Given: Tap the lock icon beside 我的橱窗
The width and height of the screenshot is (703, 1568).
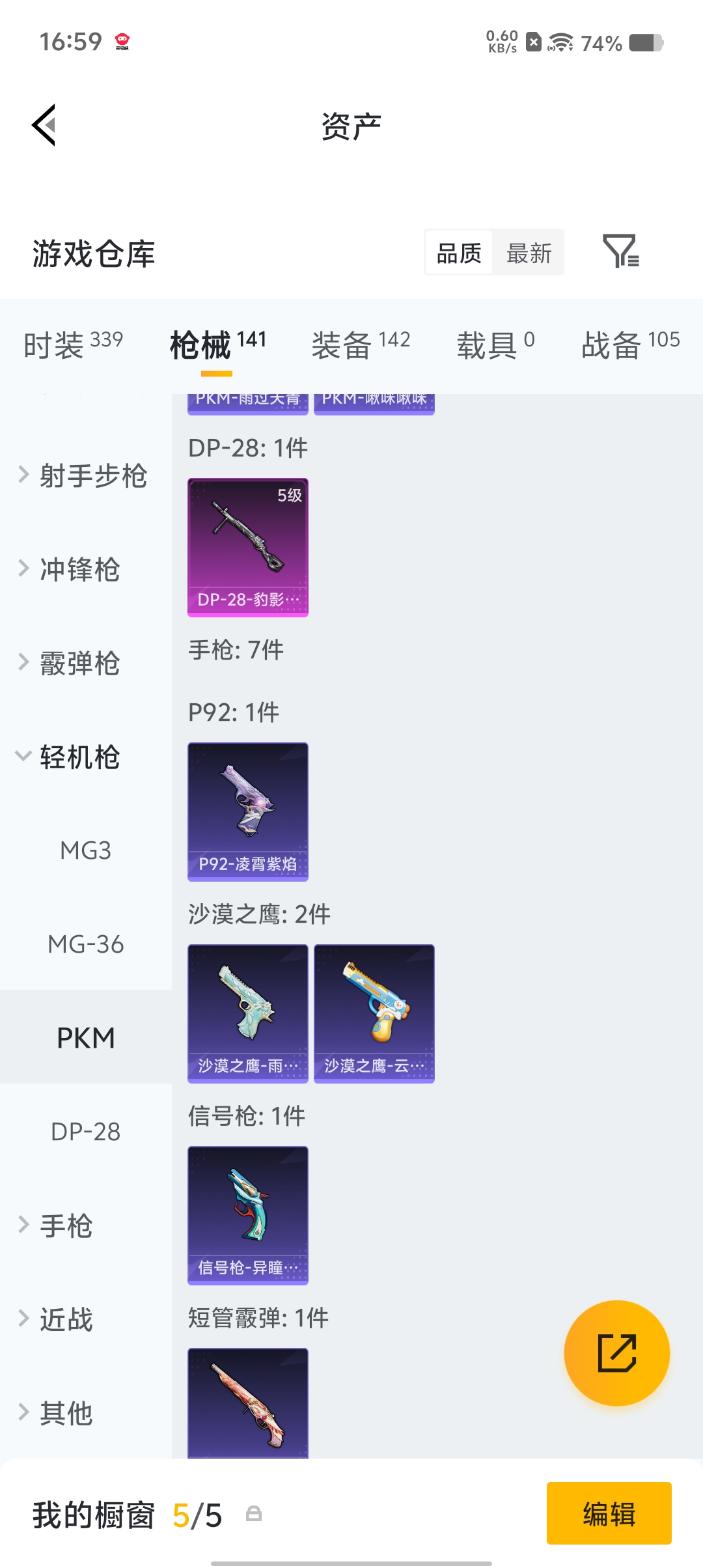Looking at the screenshot, I should coord(255,1514).
